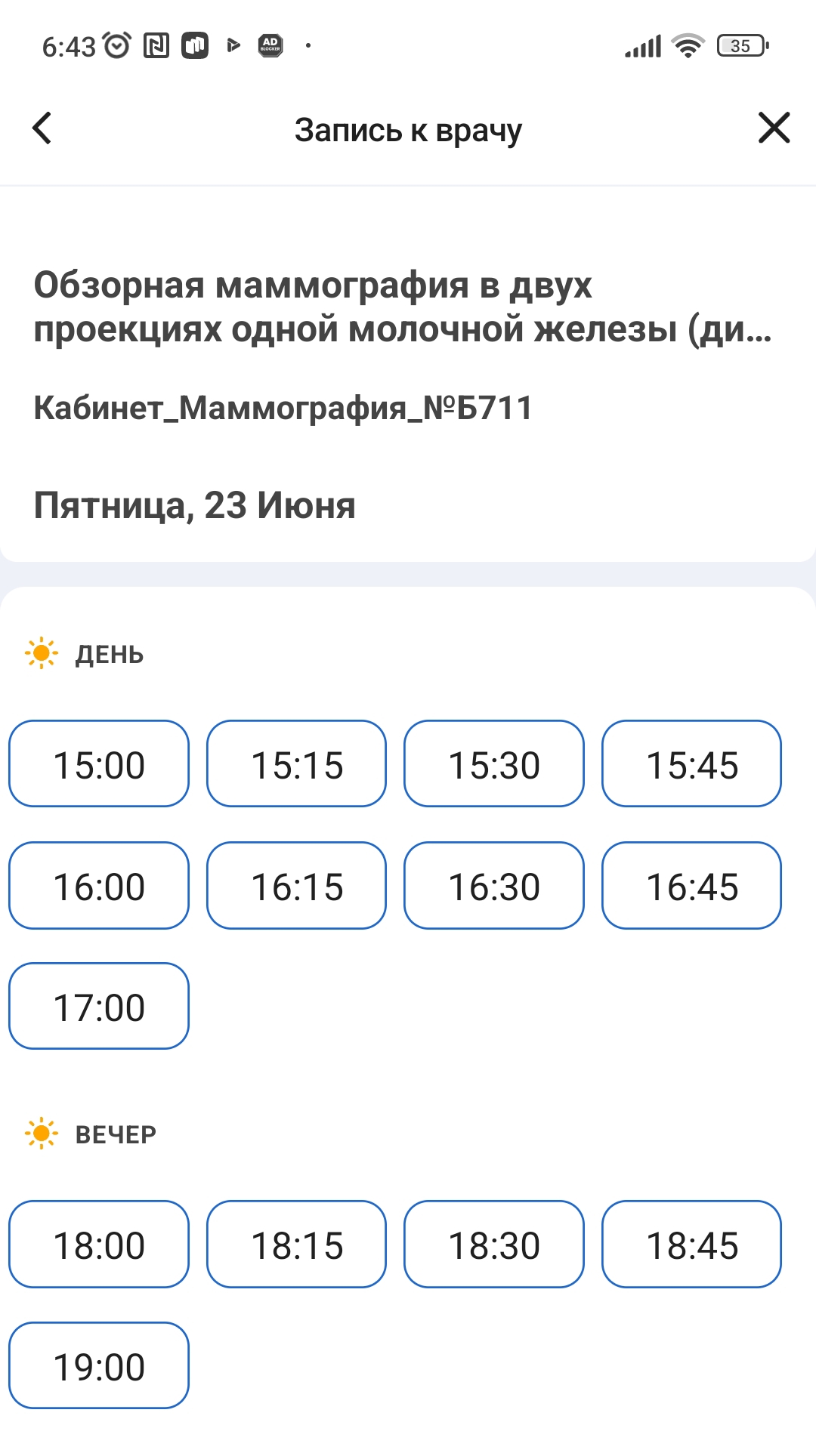The height and width of the screenshot is (1456, 816).
Task: Choose the 16:30 slot
Action: (x=494, y=886)
